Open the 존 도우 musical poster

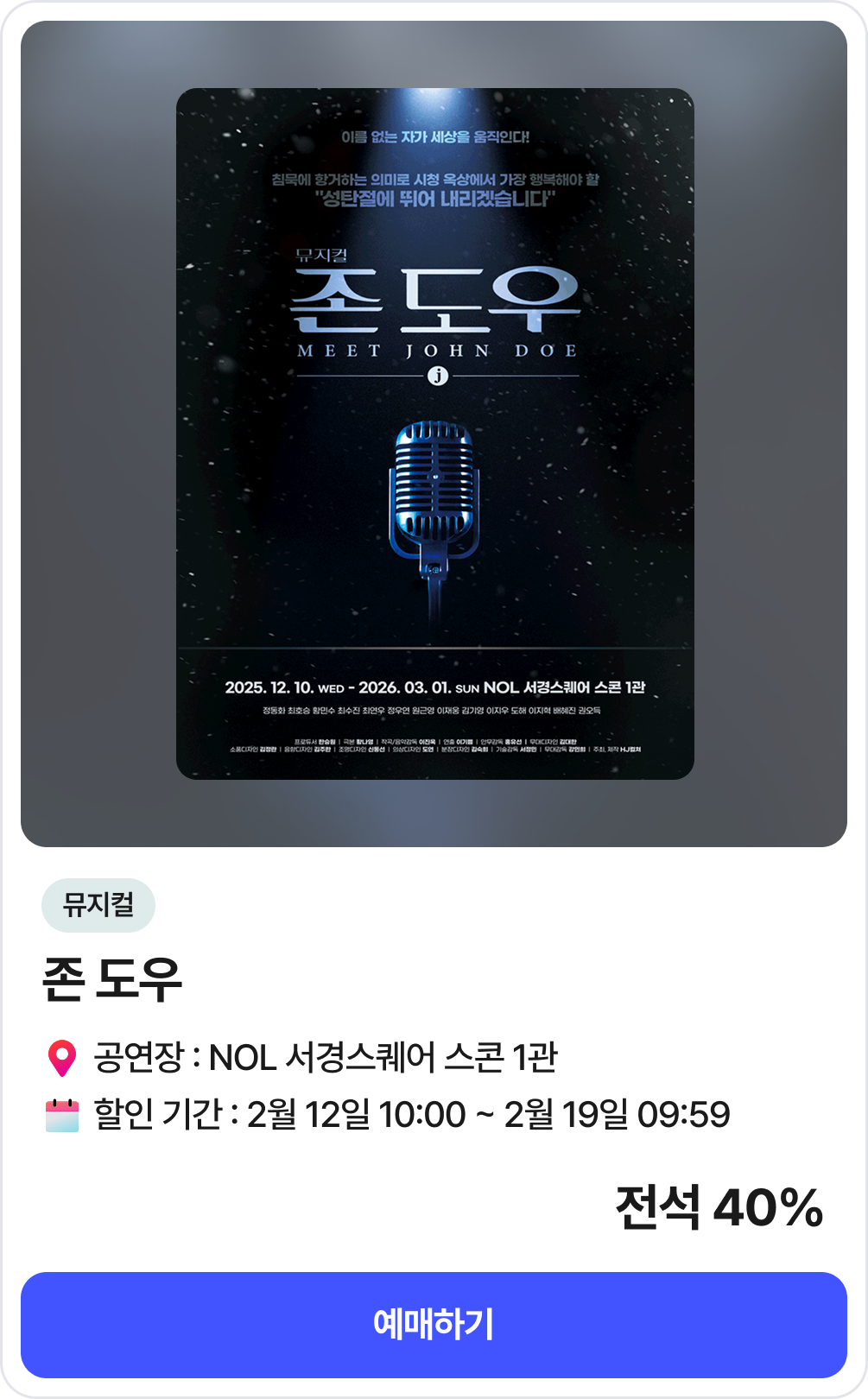point(434,434)
